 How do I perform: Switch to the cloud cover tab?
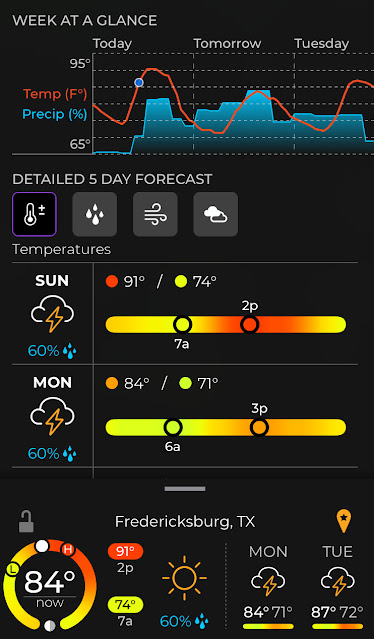click(216, 214)
